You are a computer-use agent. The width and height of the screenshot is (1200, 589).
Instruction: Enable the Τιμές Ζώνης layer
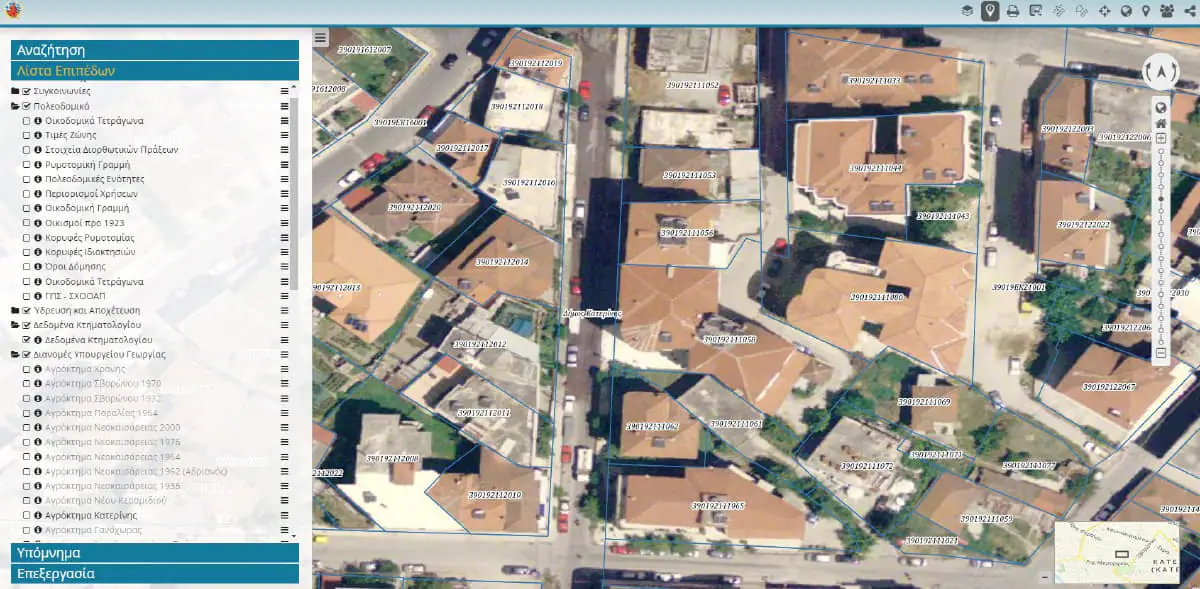coord(26,135)
